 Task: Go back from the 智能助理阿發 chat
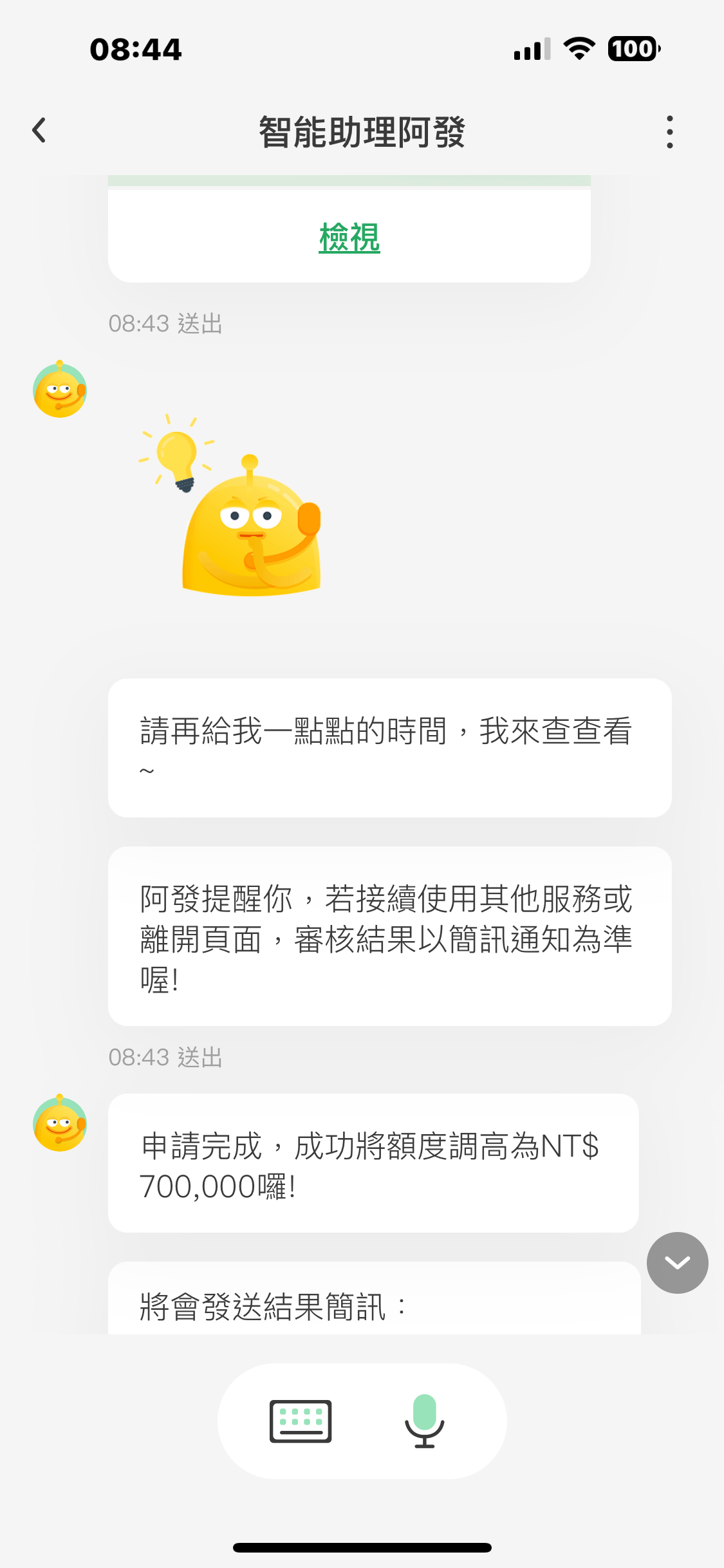39,131
